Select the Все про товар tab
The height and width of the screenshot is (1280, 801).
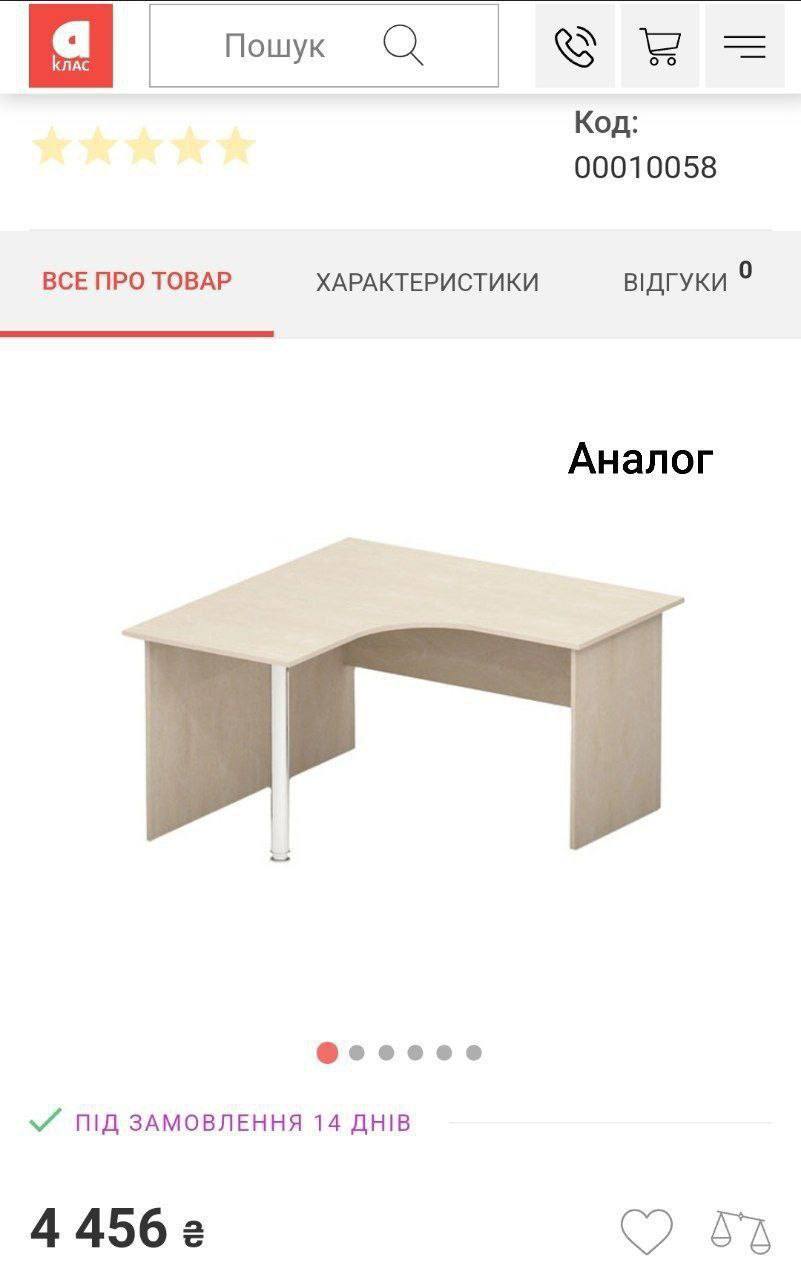pyautogui.click(x=137, y=281)
